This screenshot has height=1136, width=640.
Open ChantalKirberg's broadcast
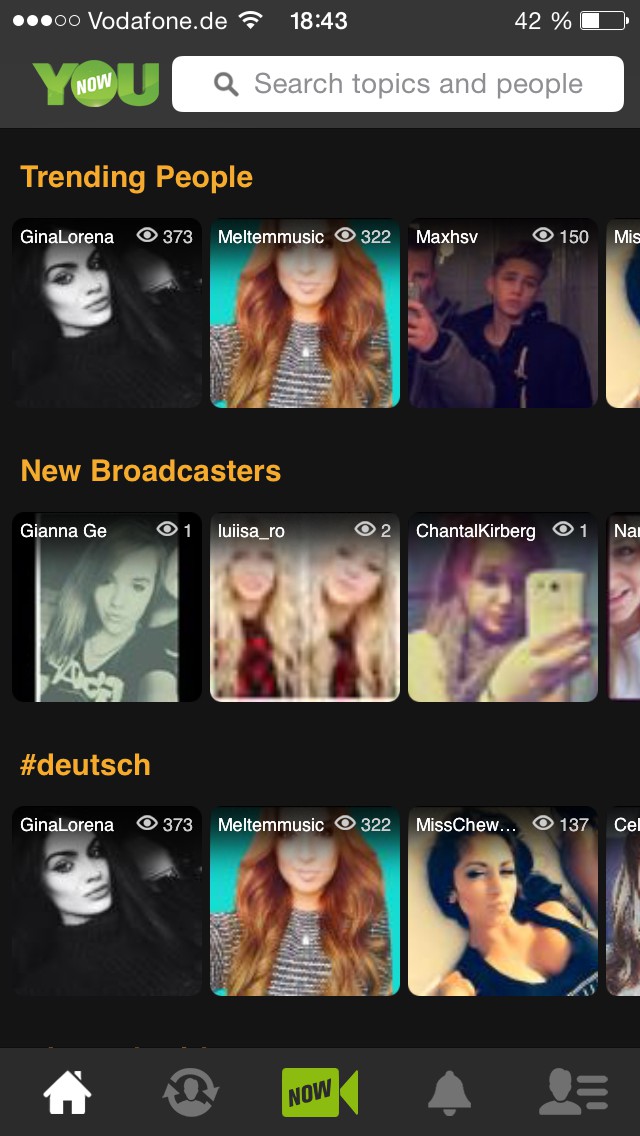(x=502, y=607)
